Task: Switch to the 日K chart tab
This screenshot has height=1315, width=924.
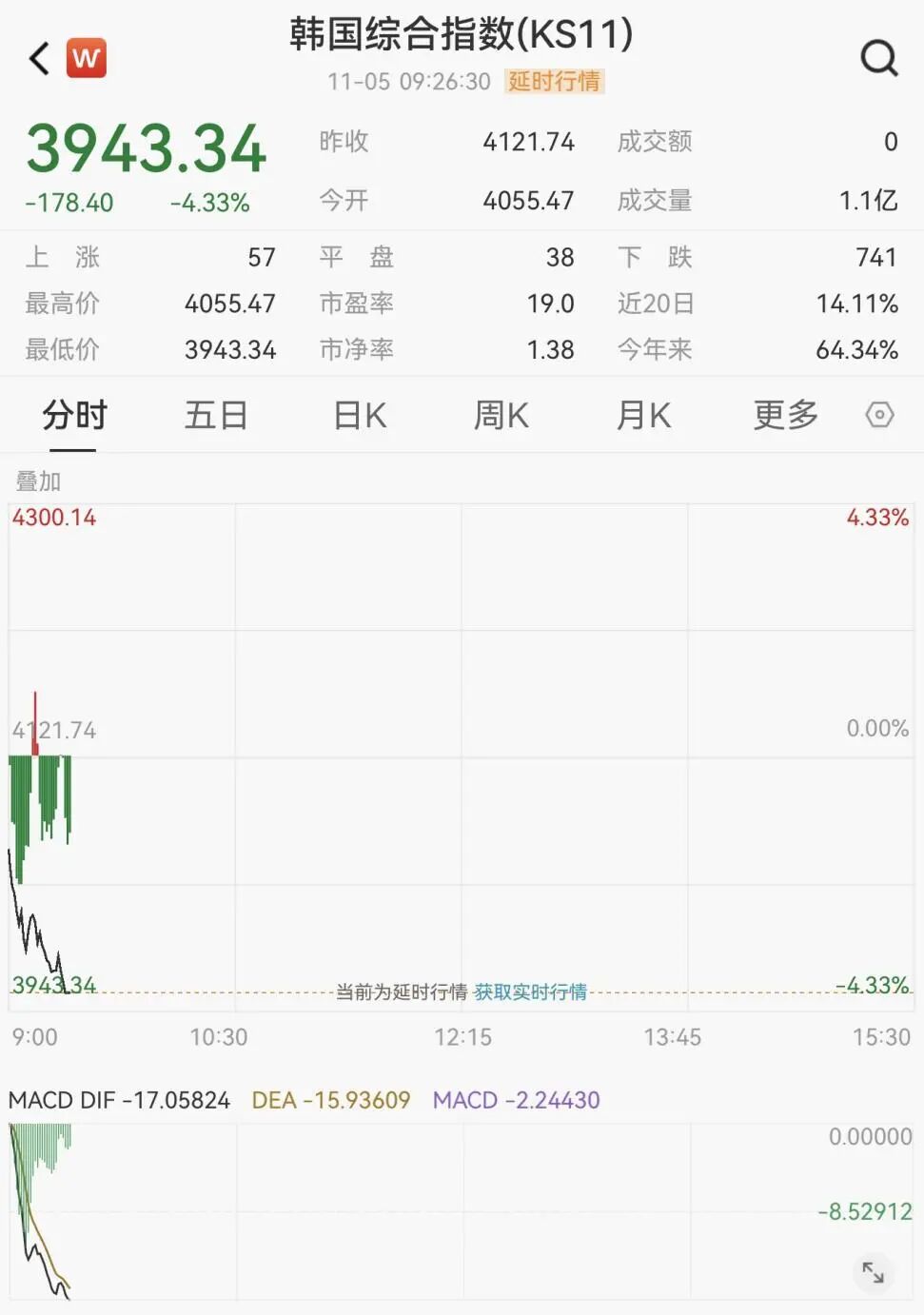Action: tap(360, 416)
